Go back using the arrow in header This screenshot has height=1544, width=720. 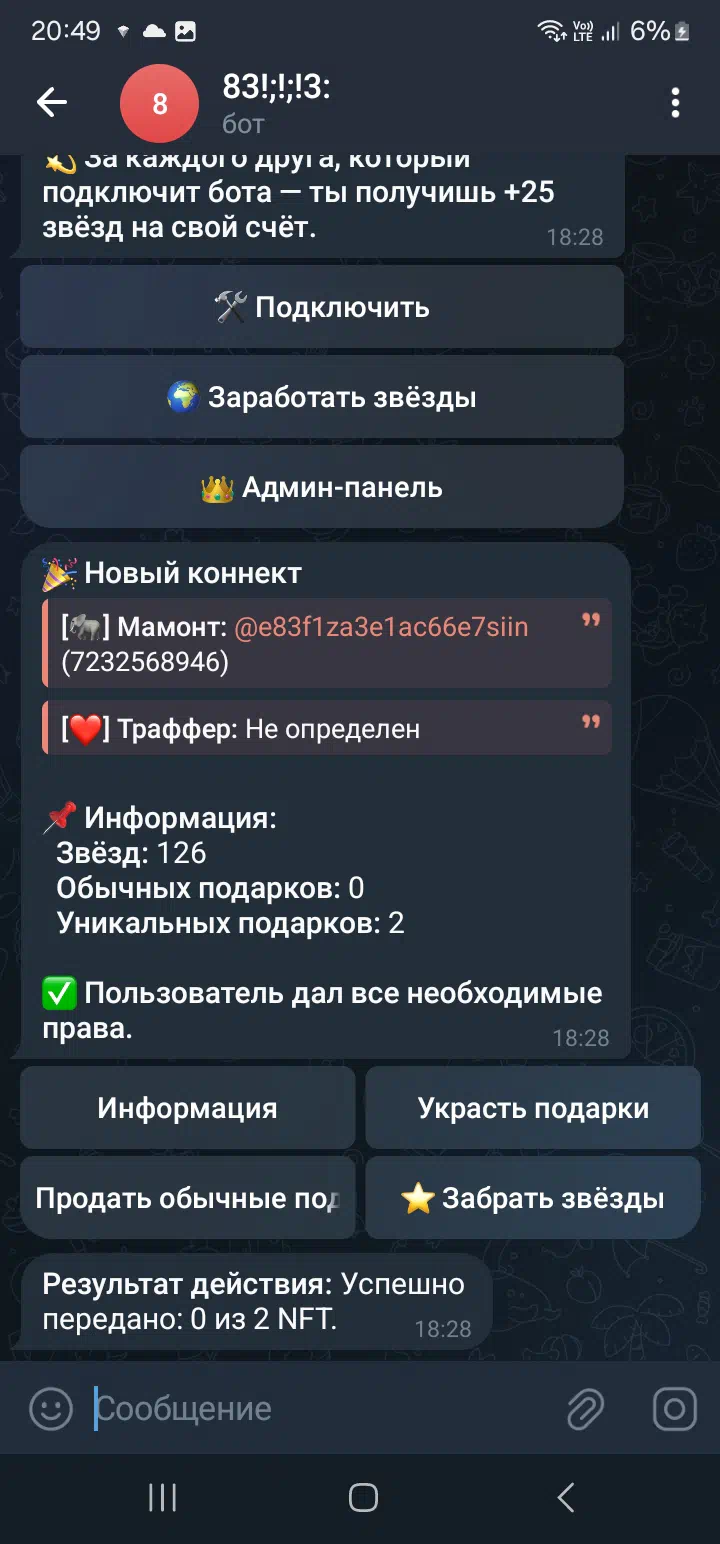click(51, 102)
